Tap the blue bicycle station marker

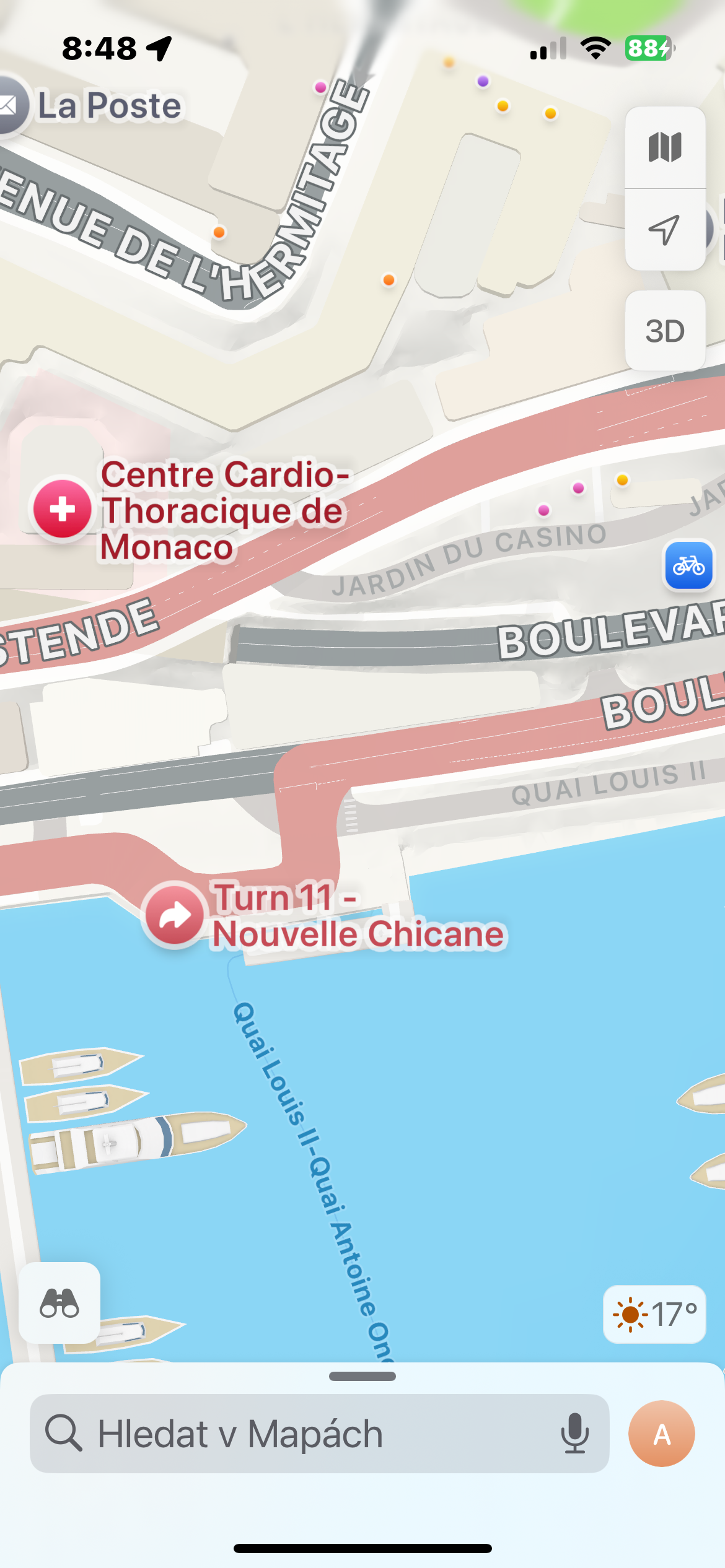pyautogui.click(x=688, y=565)
